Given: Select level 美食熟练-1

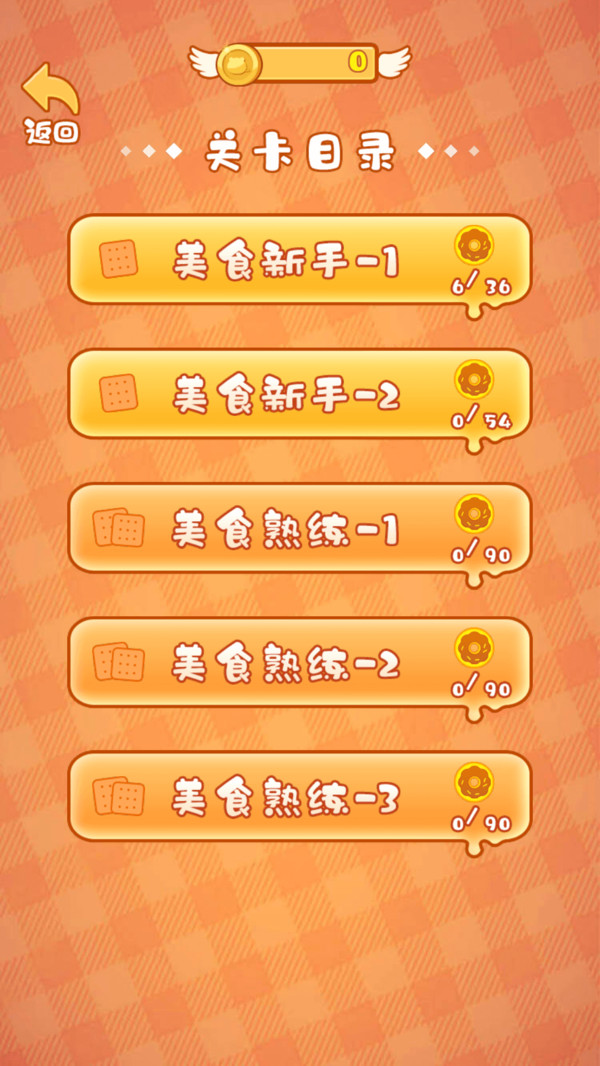Looking at the screenshot, I should coord(298,528).
